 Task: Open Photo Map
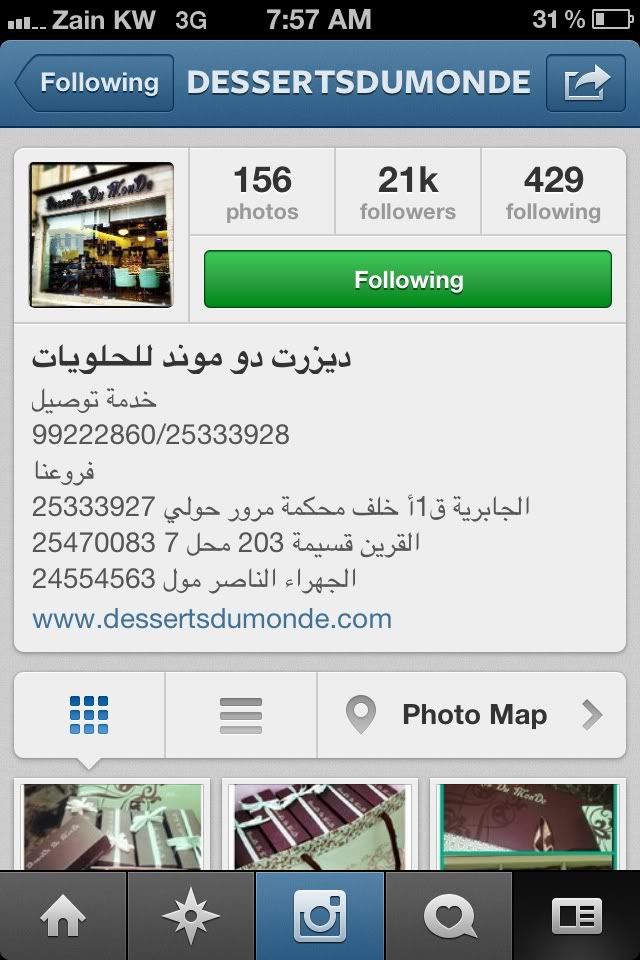[472, 715]
